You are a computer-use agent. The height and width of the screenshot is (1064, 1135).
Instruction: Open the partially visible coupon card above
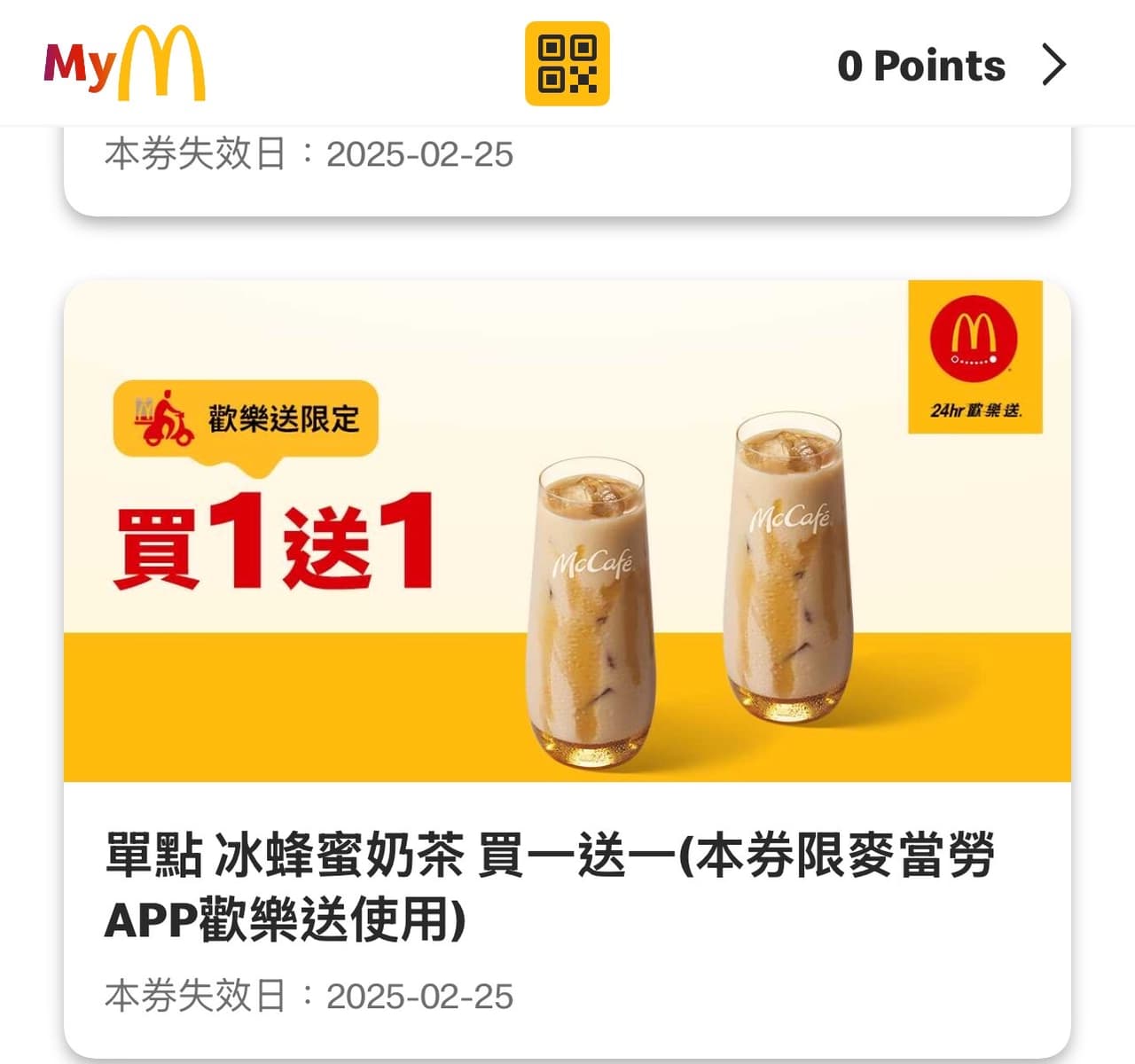[x=567, y=168]
